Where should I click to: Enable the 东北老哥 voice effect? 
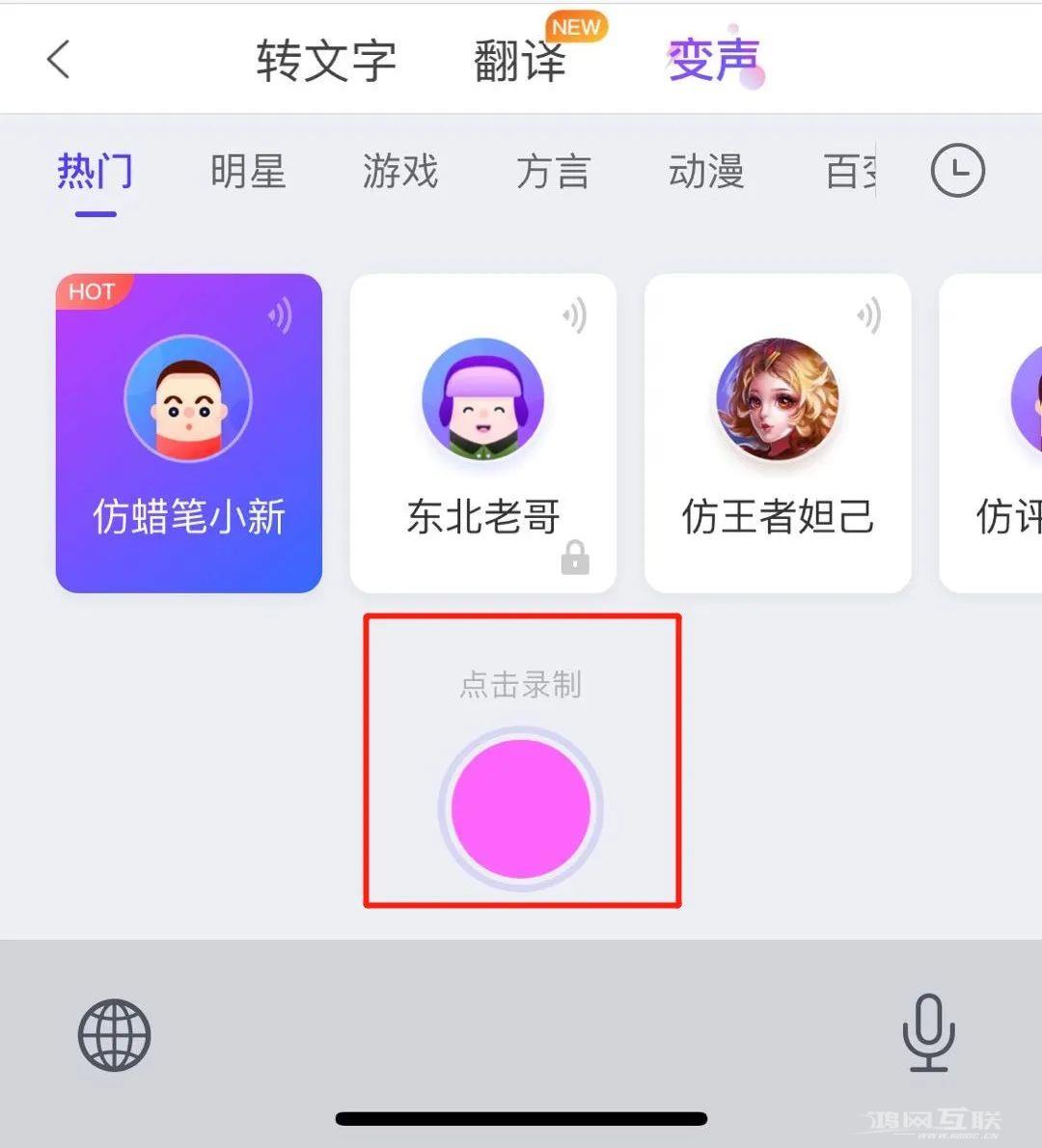tap(483, 432)
